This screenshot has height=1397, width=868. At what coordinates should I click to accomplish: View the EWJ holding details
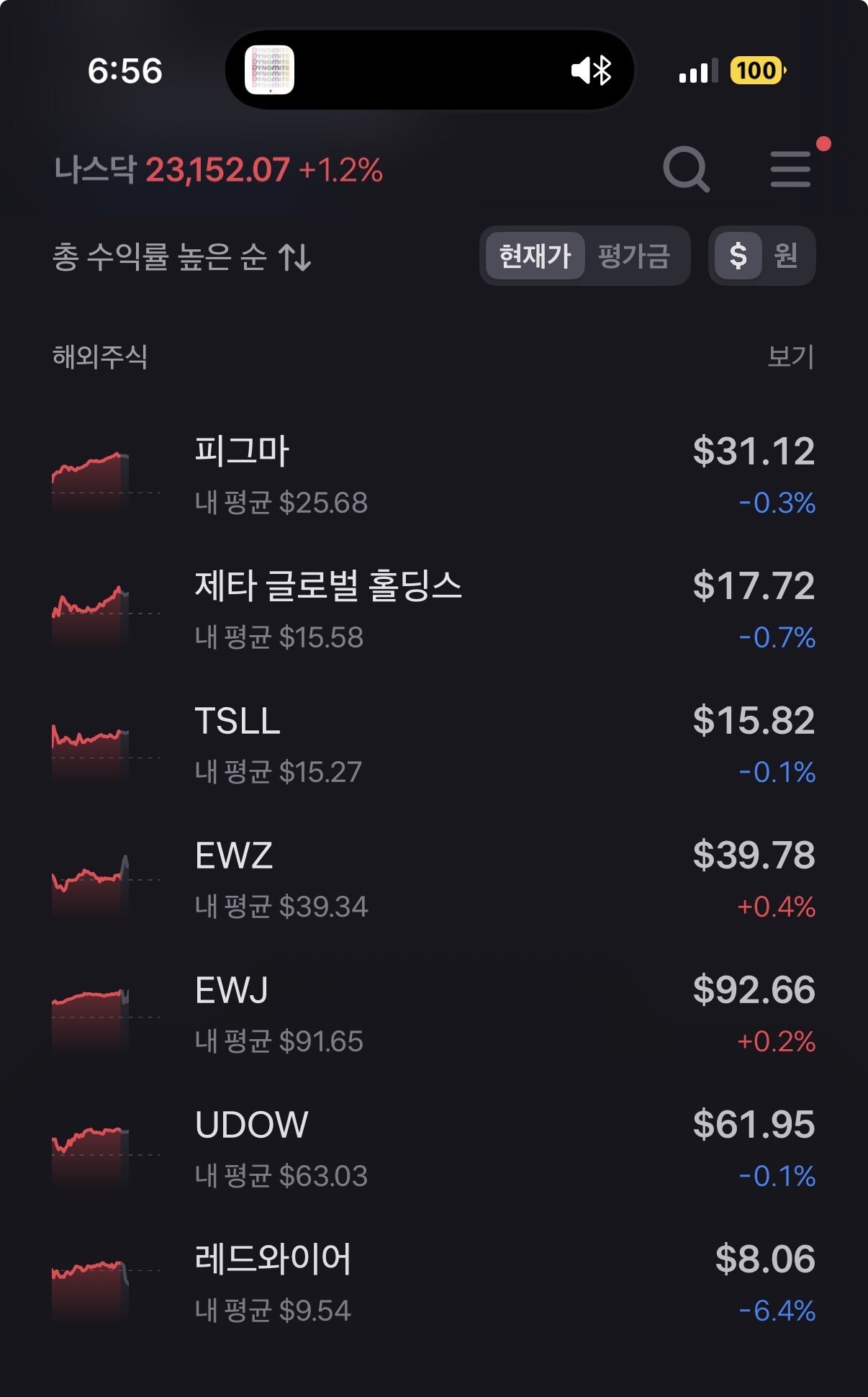432,1014
